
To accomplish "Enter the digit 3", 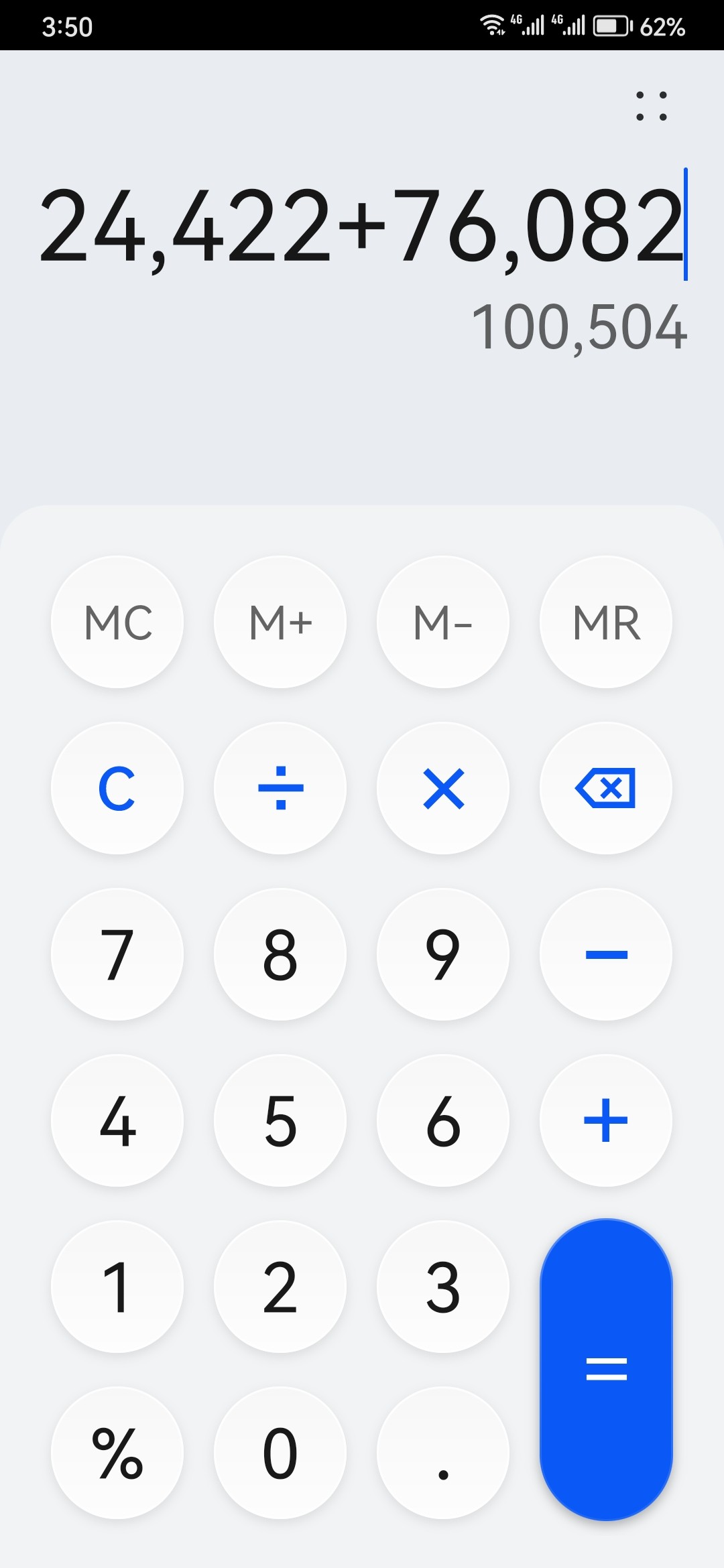I will point(443,1287).
